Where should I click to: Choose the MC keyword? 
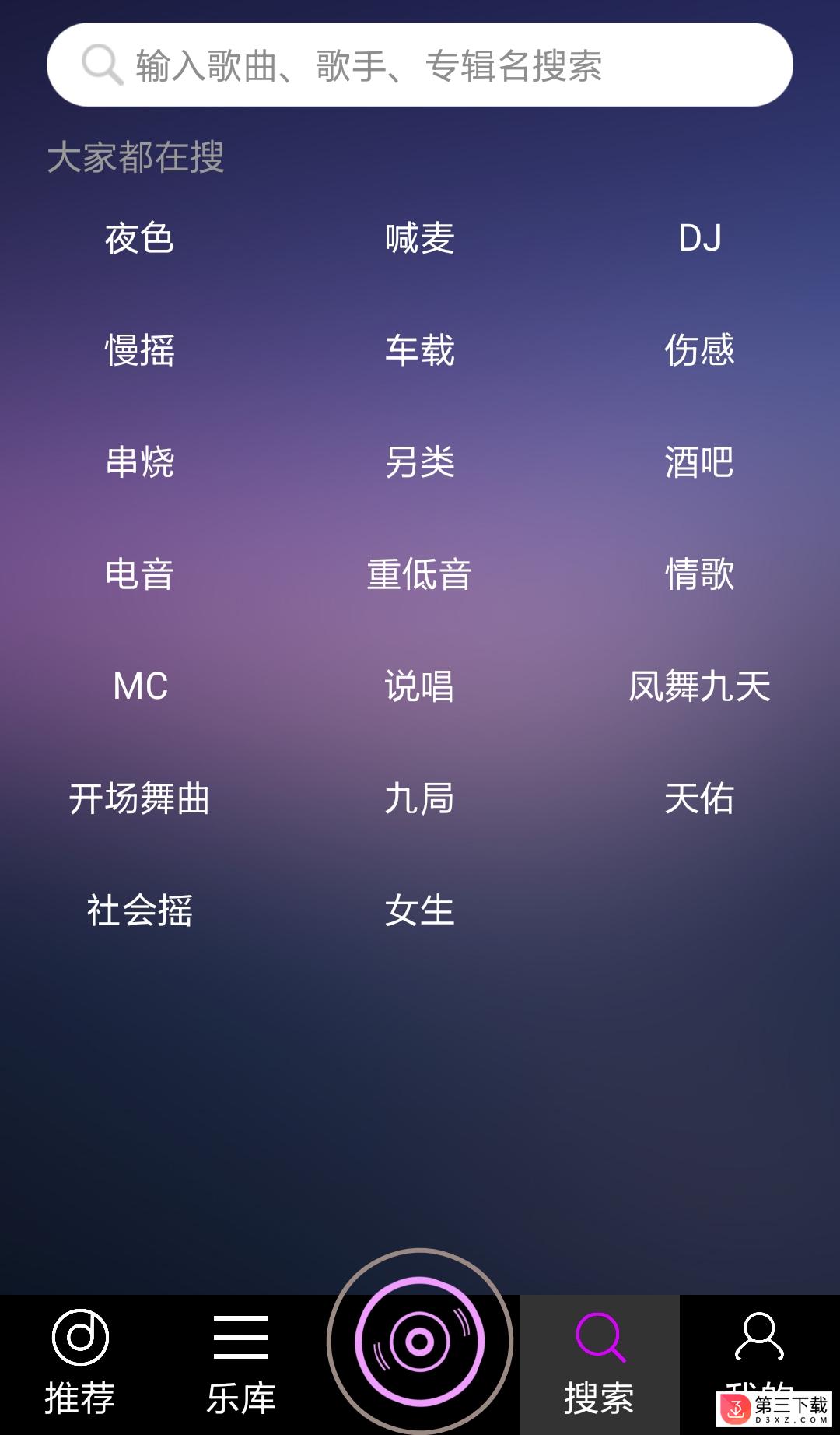[x=140, y=686]
